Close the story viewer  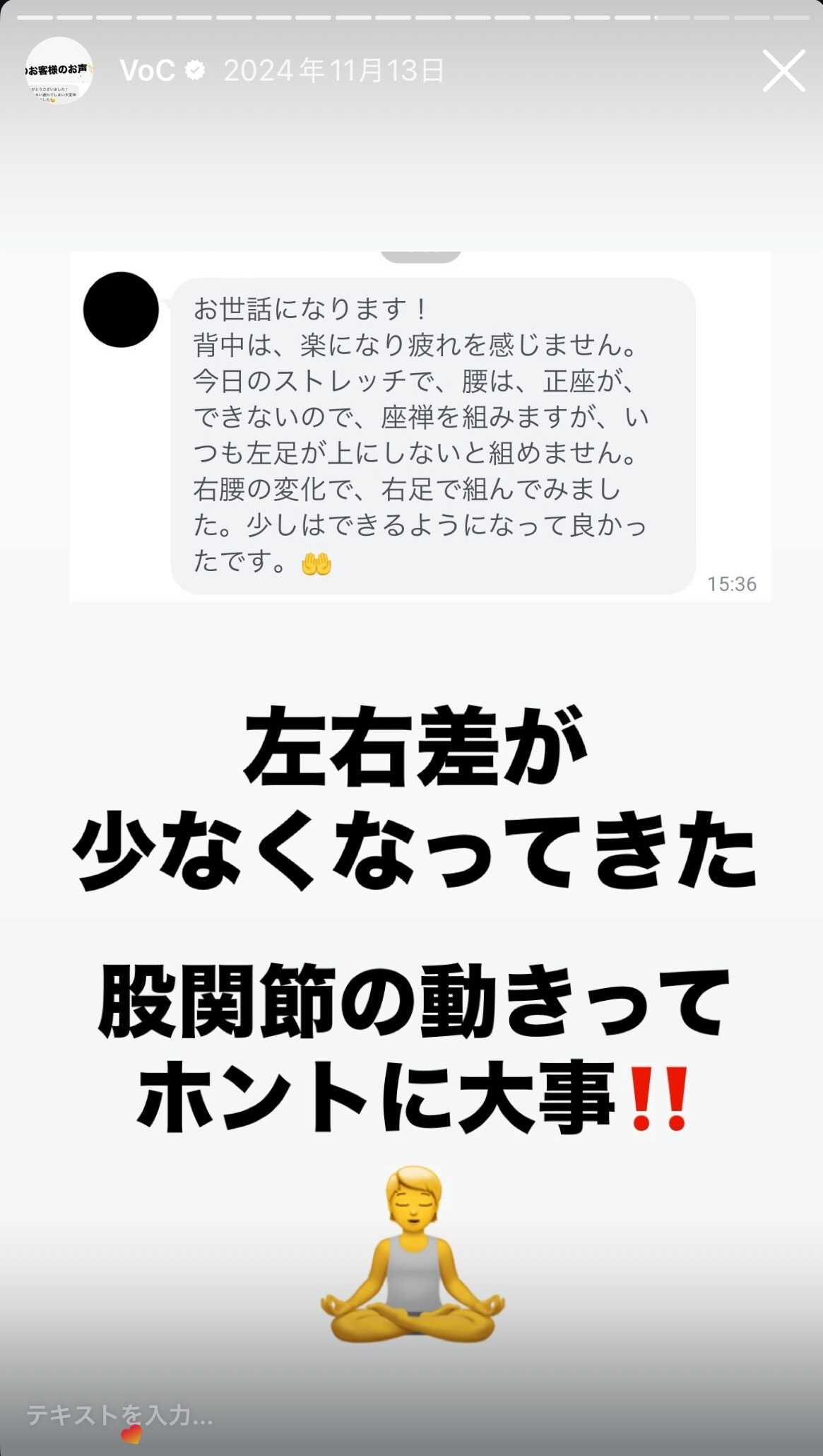click(783, 71)
